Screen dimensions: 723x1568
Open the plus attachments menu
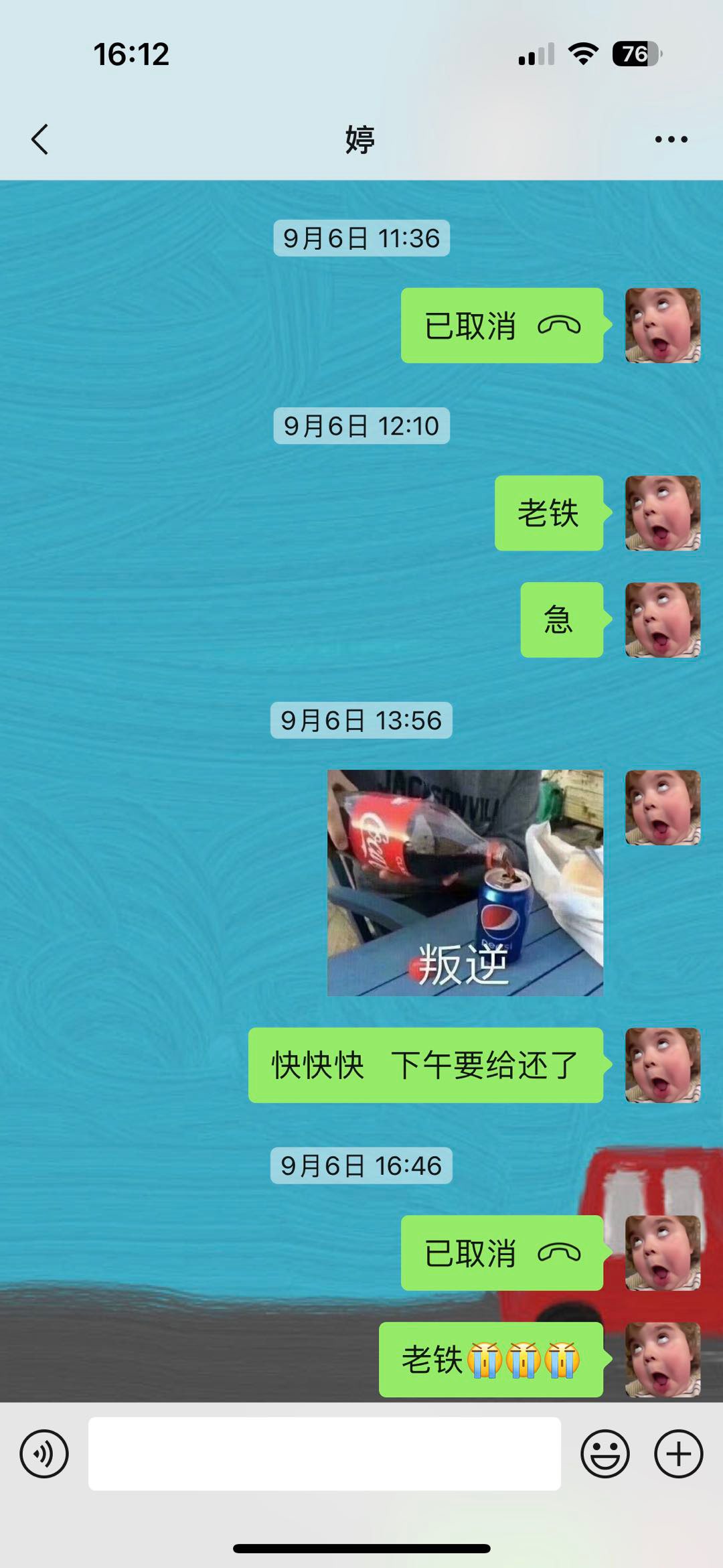[x=678, y=1454]
